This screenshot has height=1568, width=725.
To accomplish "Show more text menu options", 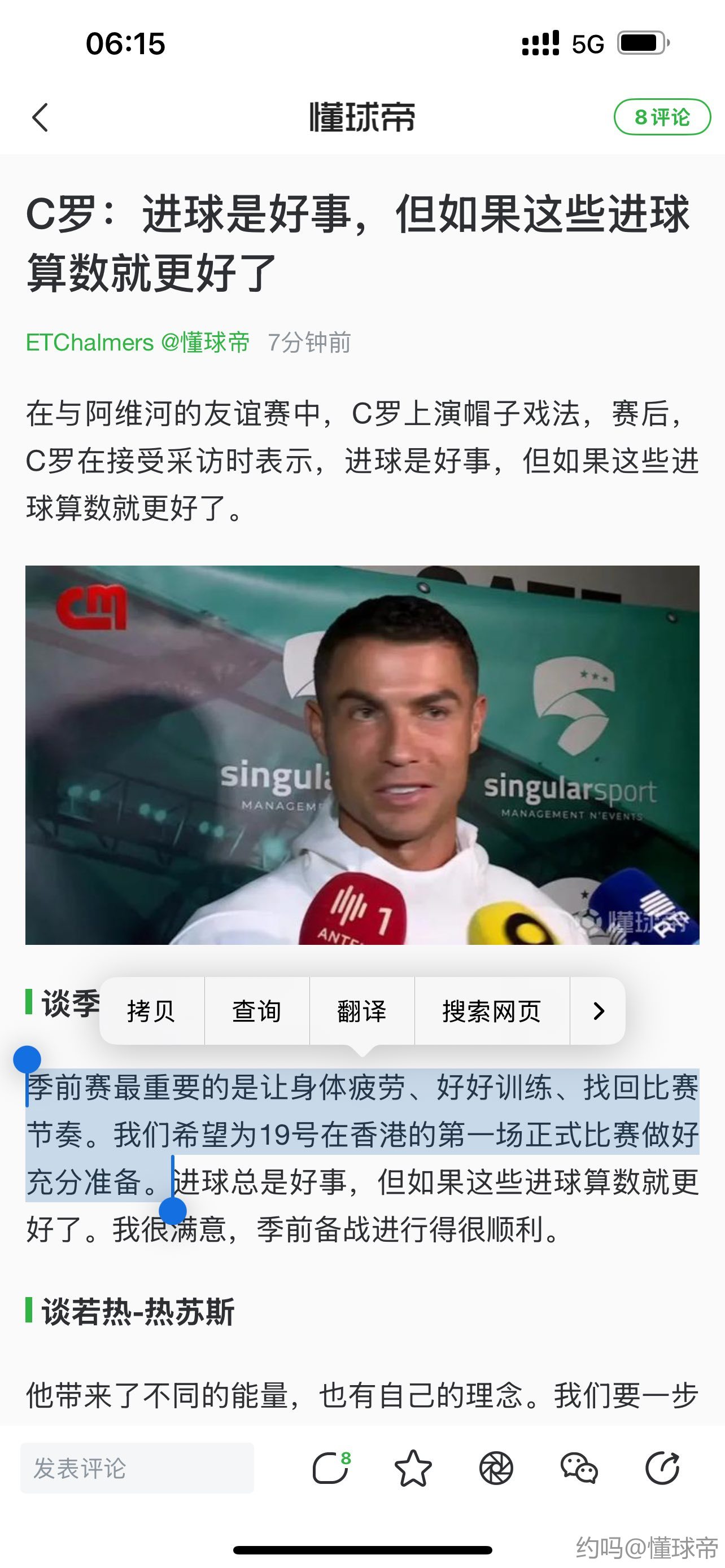I will 599,1011.
